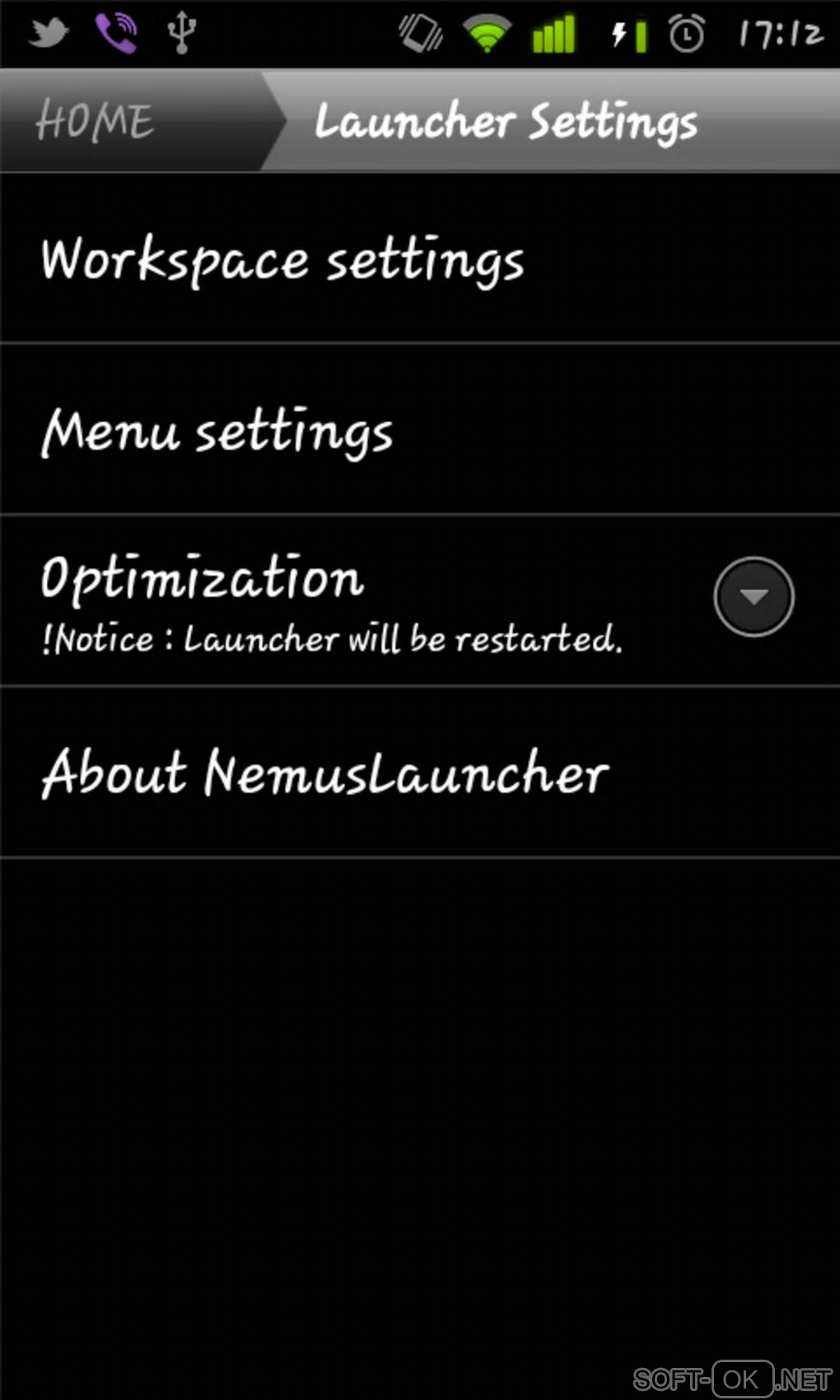Open About NemusLauncher

[324, 774]
